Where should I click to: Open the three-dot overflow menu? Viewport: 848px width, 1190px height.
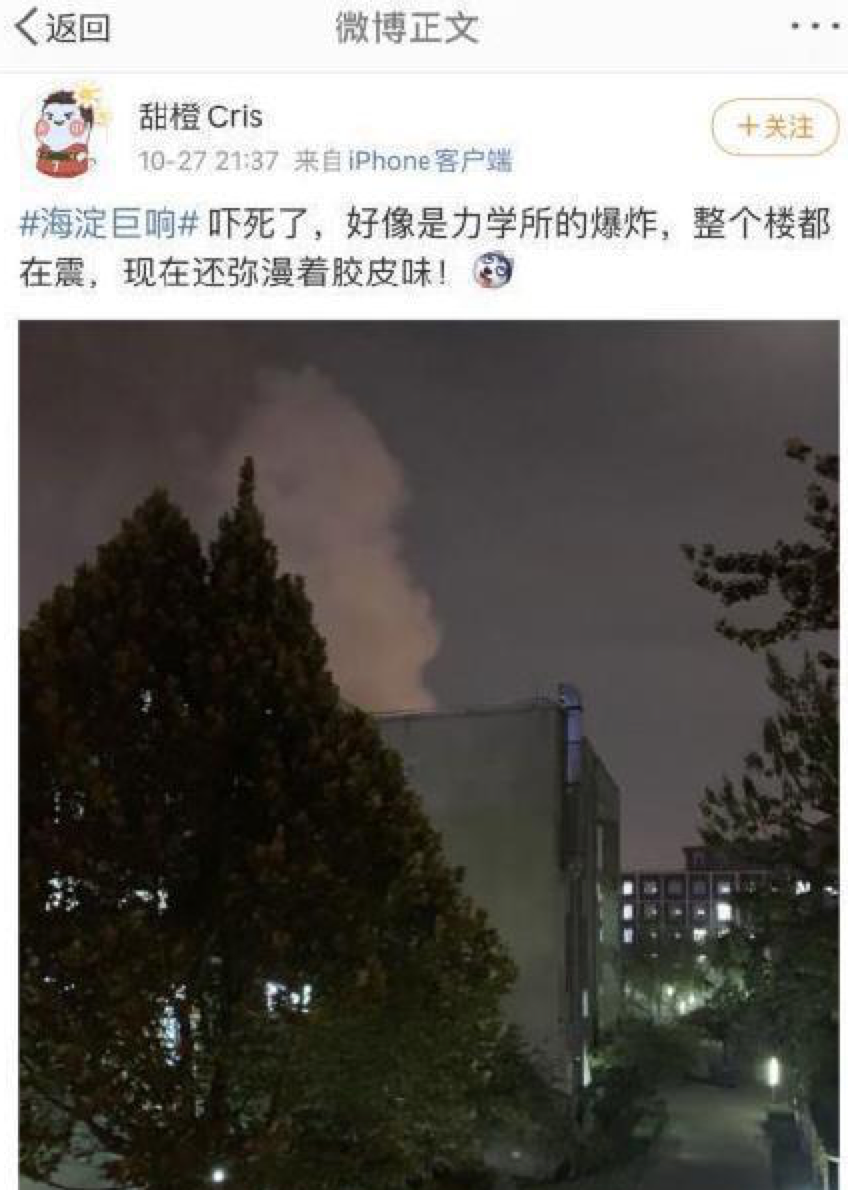pos(812,27)
